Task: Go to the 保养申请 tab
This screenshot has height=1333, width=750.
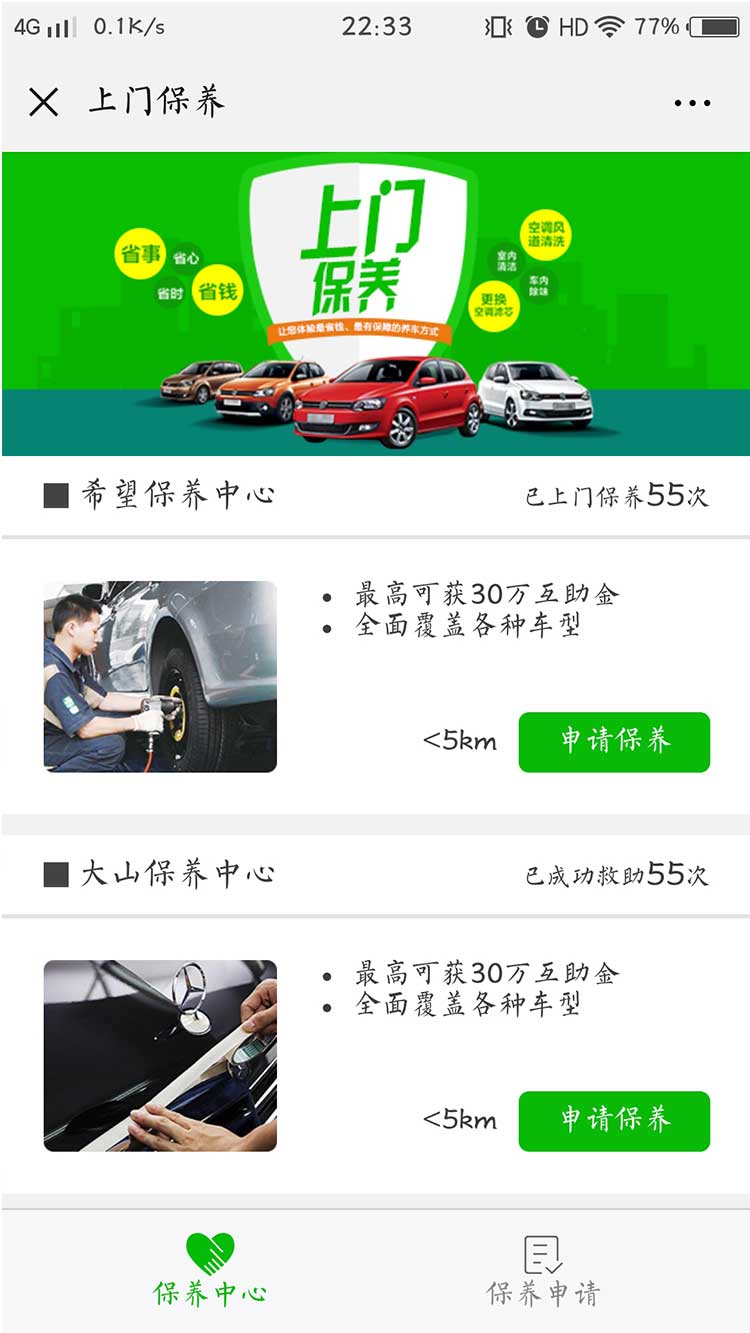Action: [x=543, y=1270]
